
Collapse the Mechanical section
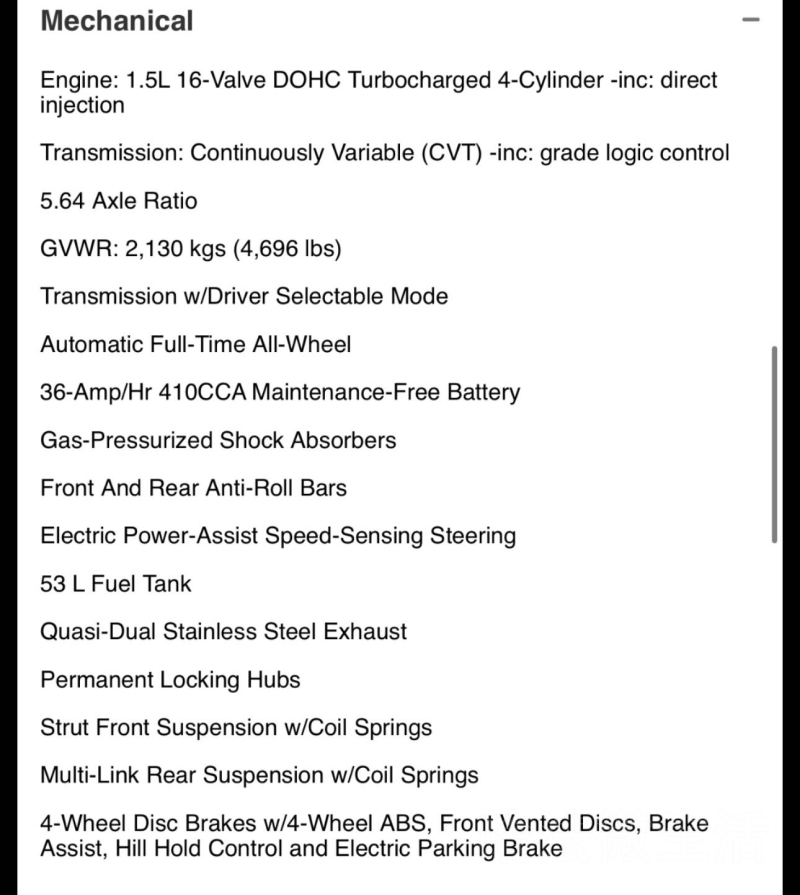(x=751, y=20)
